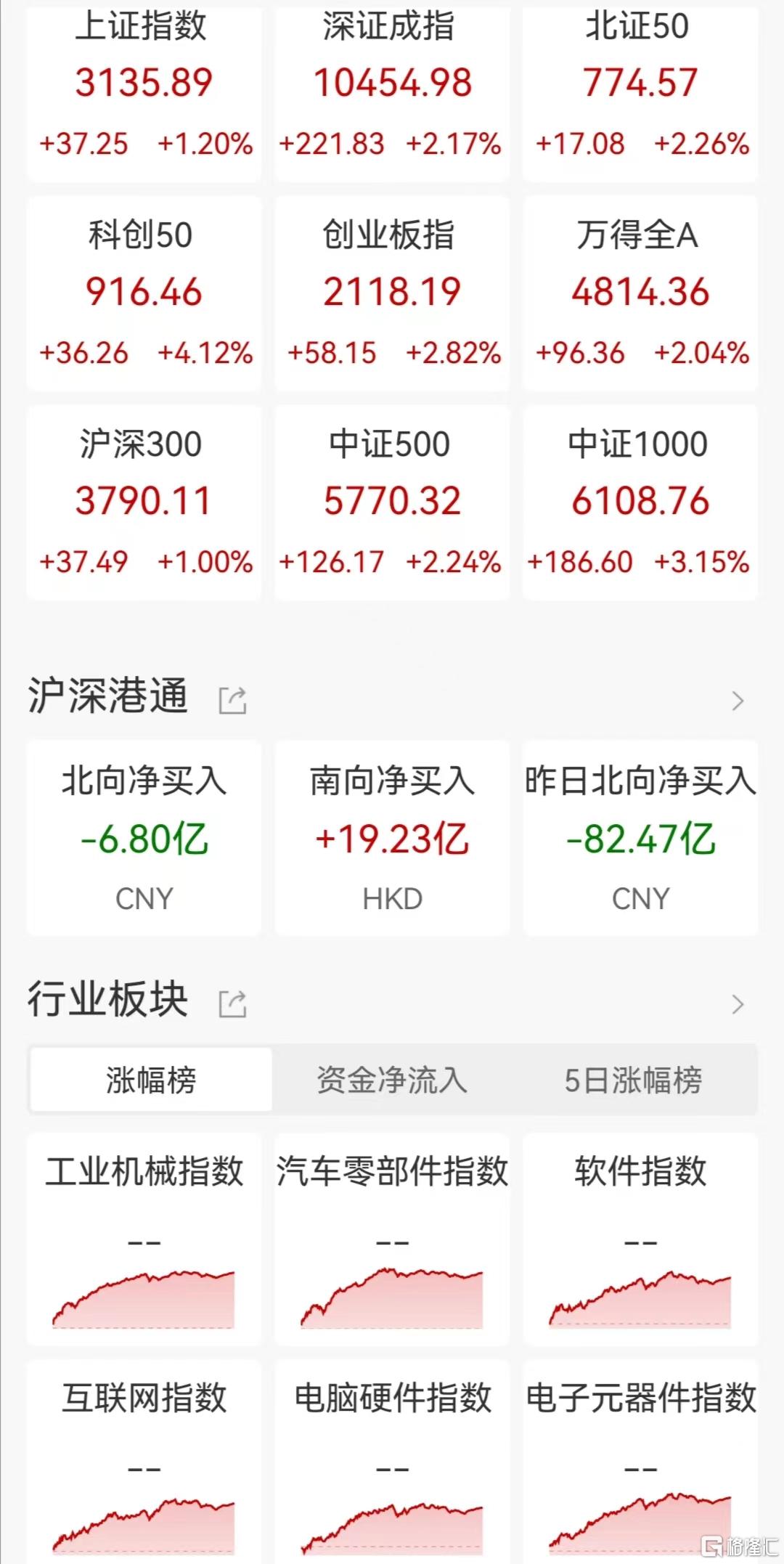
Task: Expand 沪深港通 with the chevron arrow
Action: (x=738, y=701)
